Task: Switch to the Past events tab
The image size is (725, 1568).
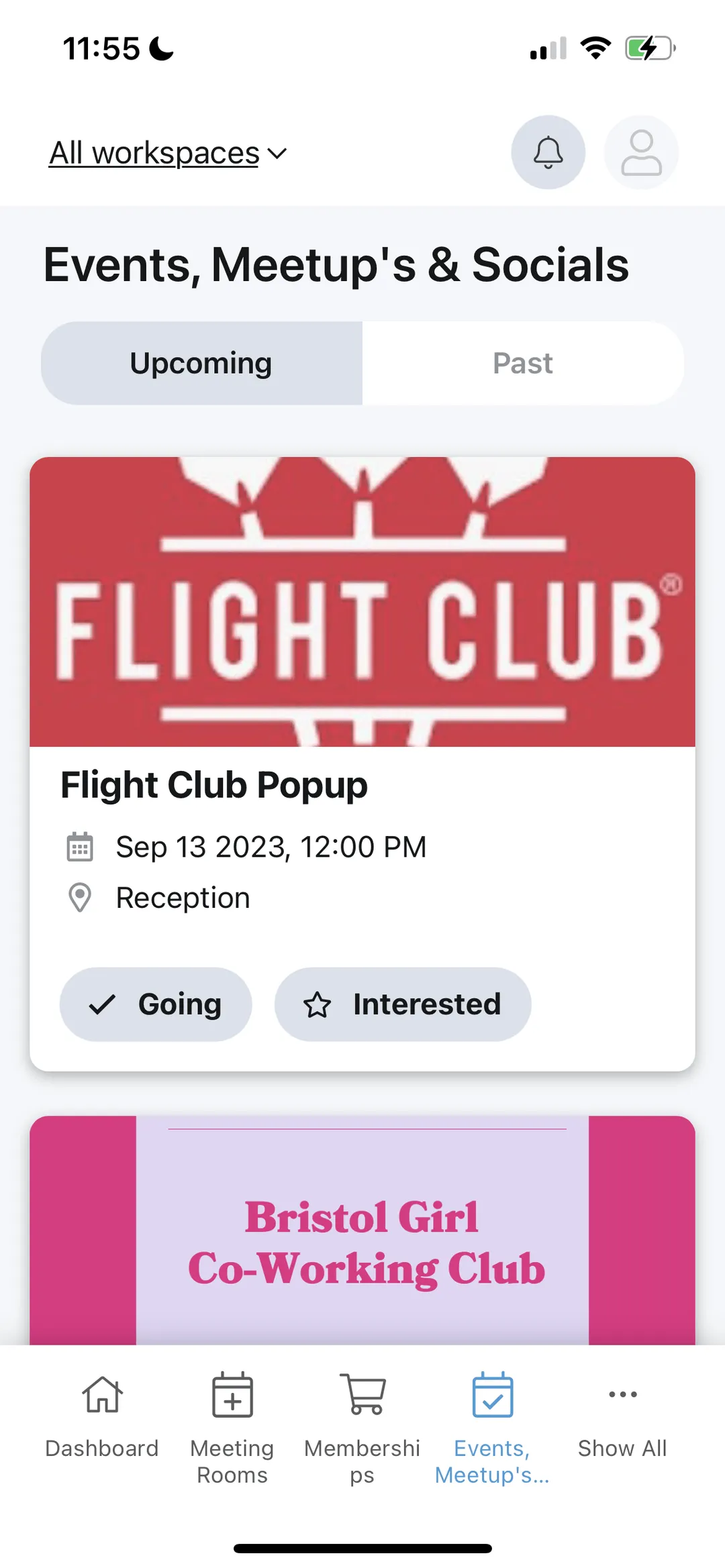Action: click(523, 363)
